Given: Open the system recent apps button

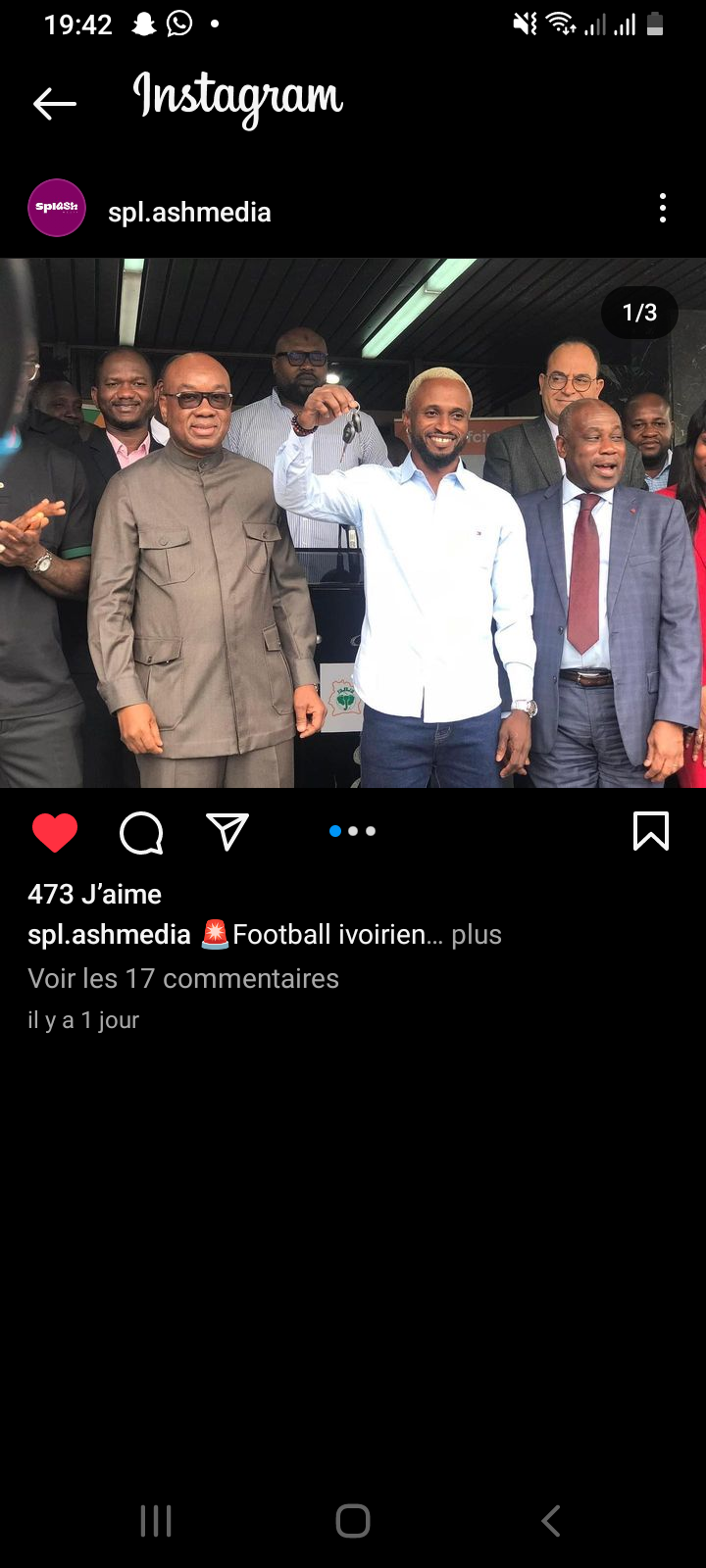Looking at the screenshot, I should 156,1521.
